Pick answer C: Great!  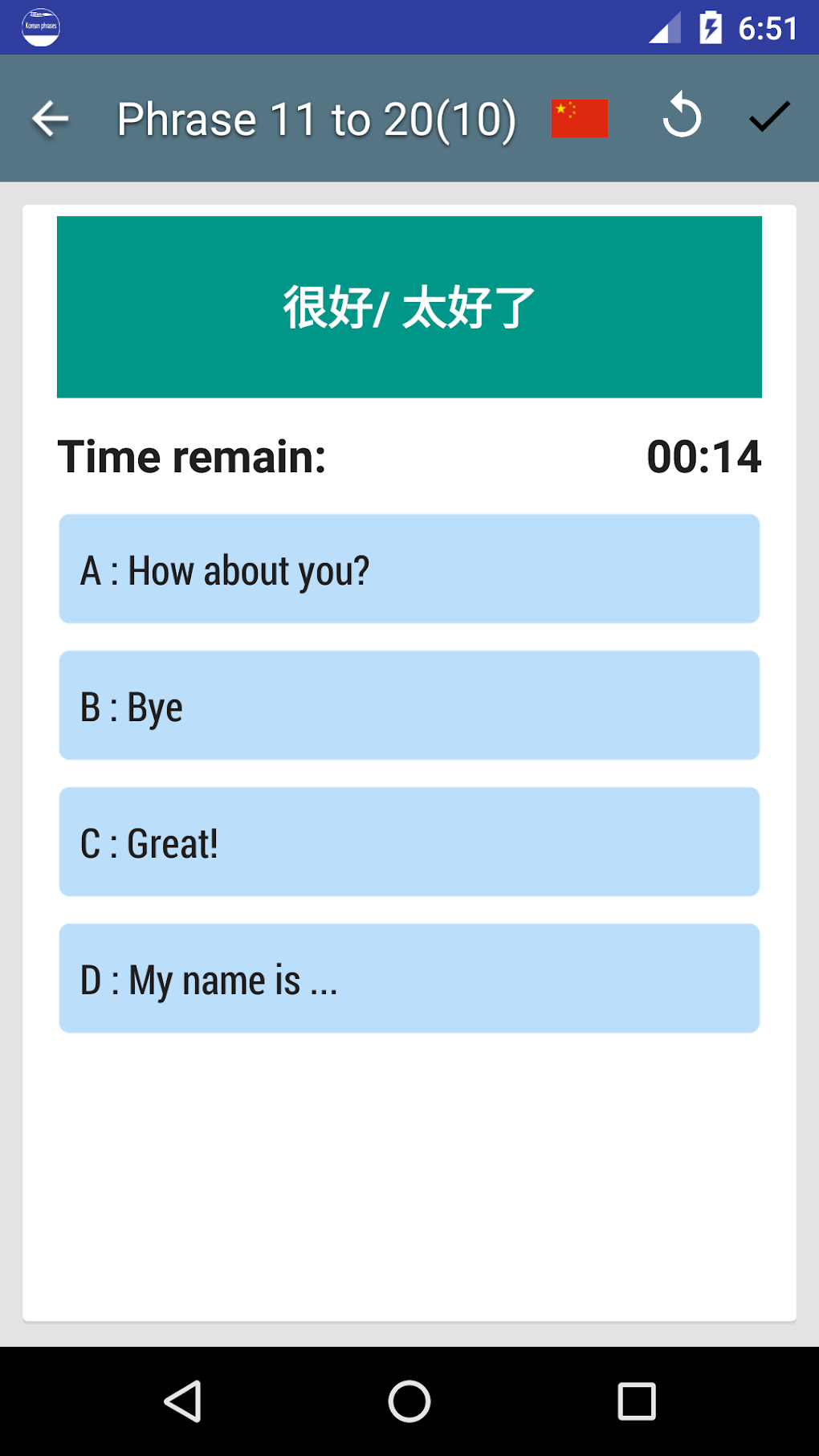(409, 842)
